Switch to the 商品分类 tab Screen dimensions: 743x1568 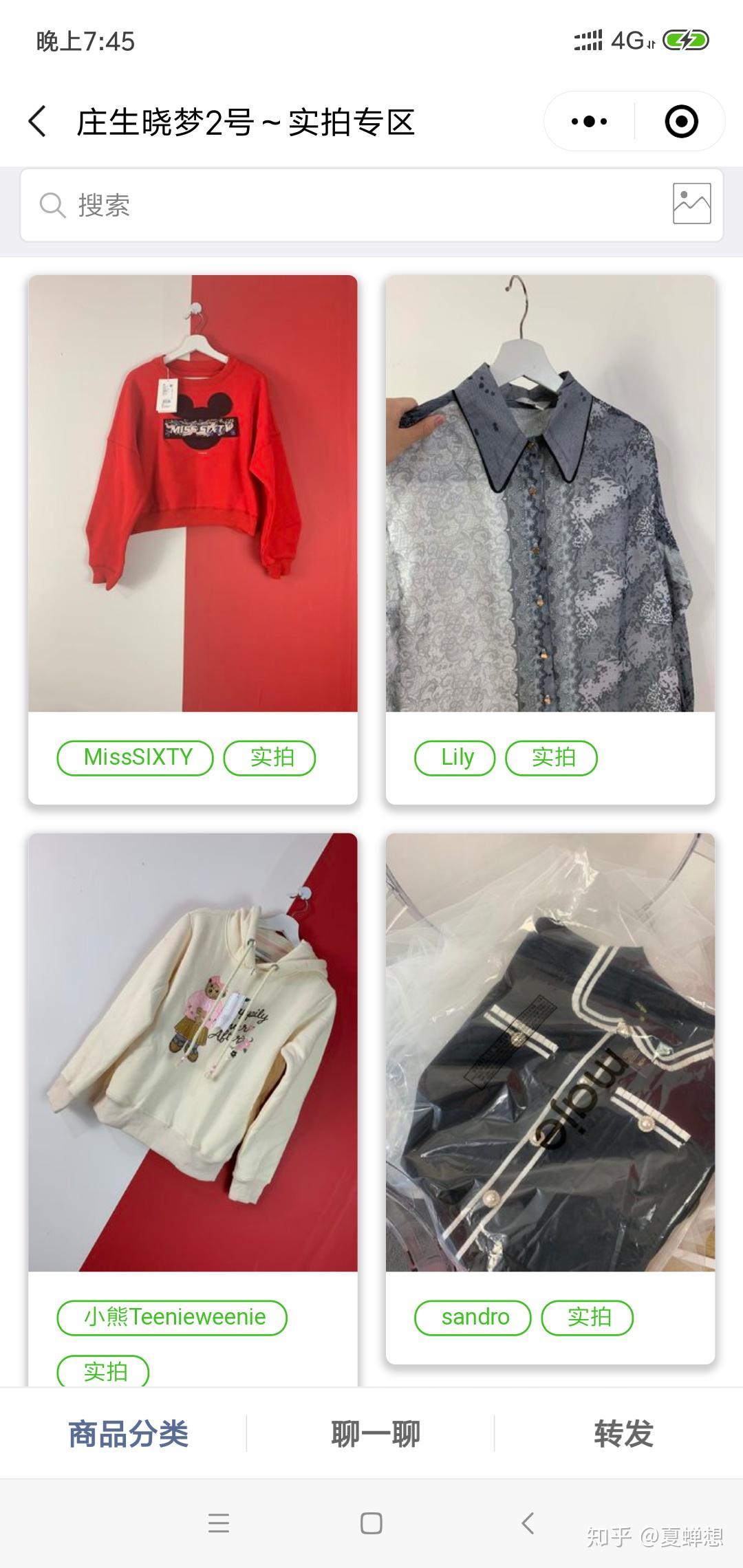[128, 1435]
